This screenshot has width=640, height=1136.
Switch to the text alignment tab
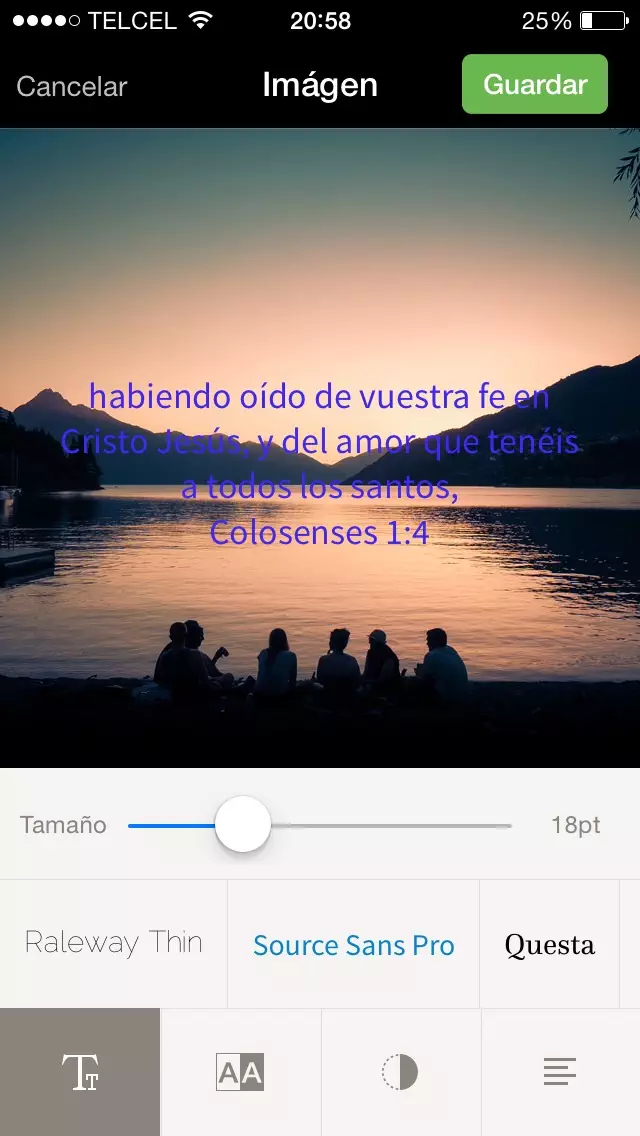pyautogui.click(x=560, y=1072)
